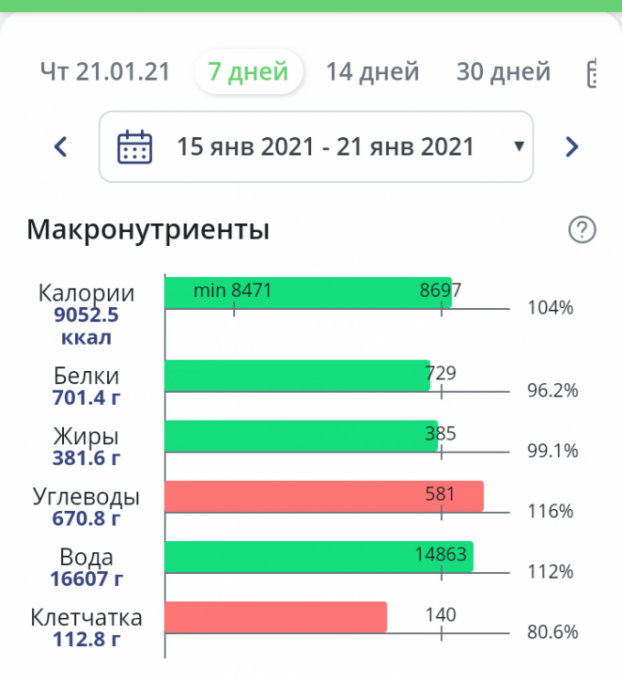The width and height of the screenshot is (622, 680).
Task: Switch to the 14 дней period
Action: (372, 73)
